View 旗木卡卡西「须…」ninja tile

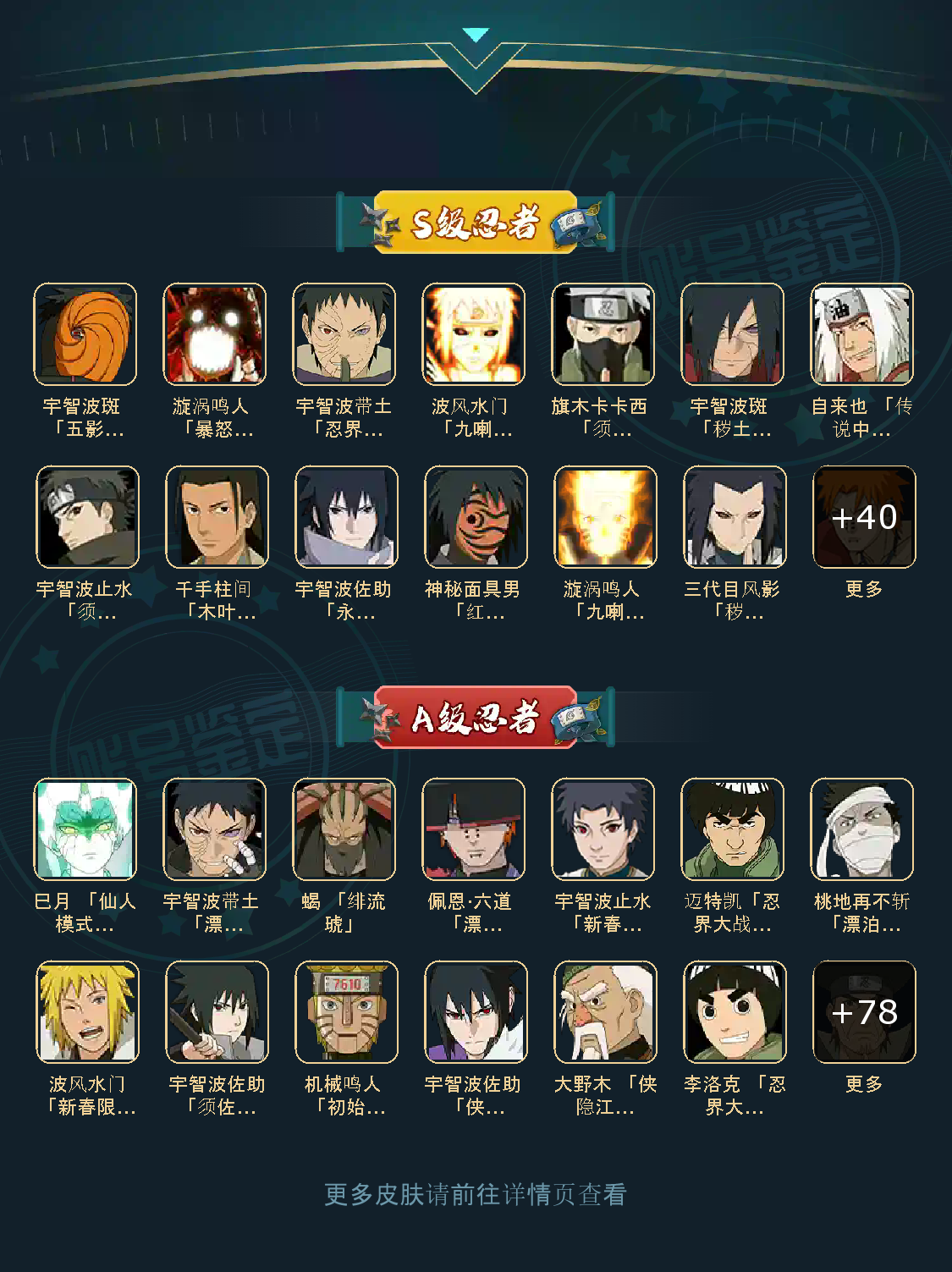coord(603,334)
